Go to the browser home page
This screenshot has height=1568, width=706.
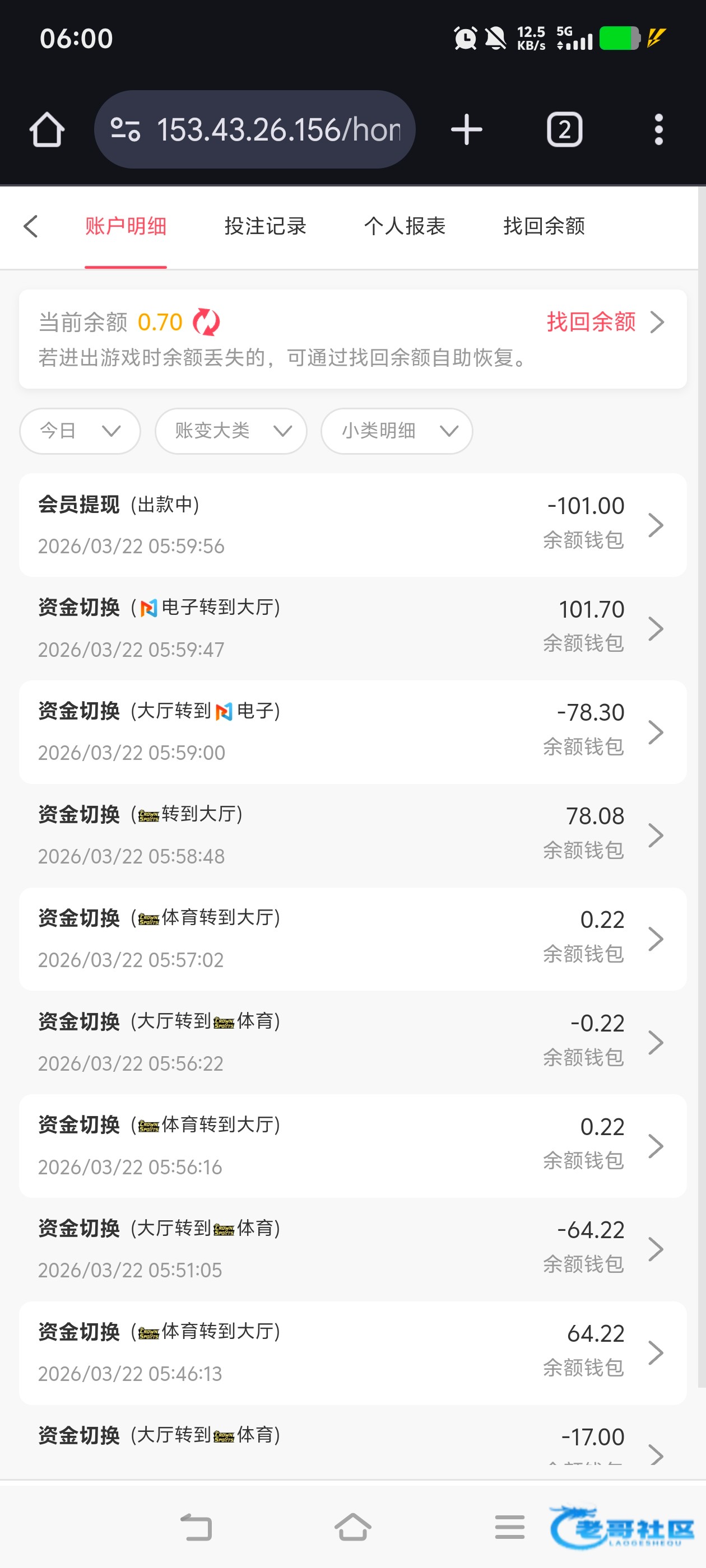[x=47, y=130]
